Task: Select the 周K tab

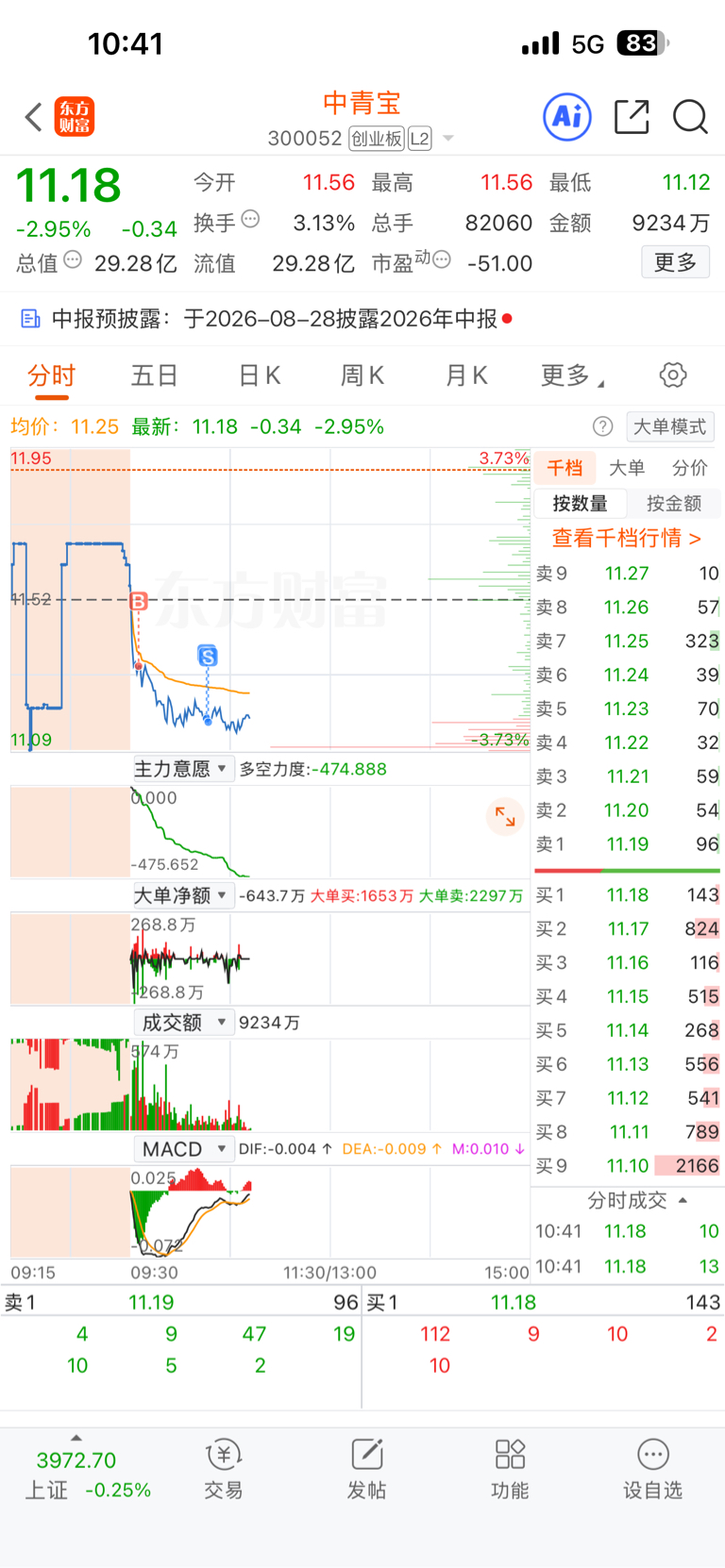Action: pos(362,375)
